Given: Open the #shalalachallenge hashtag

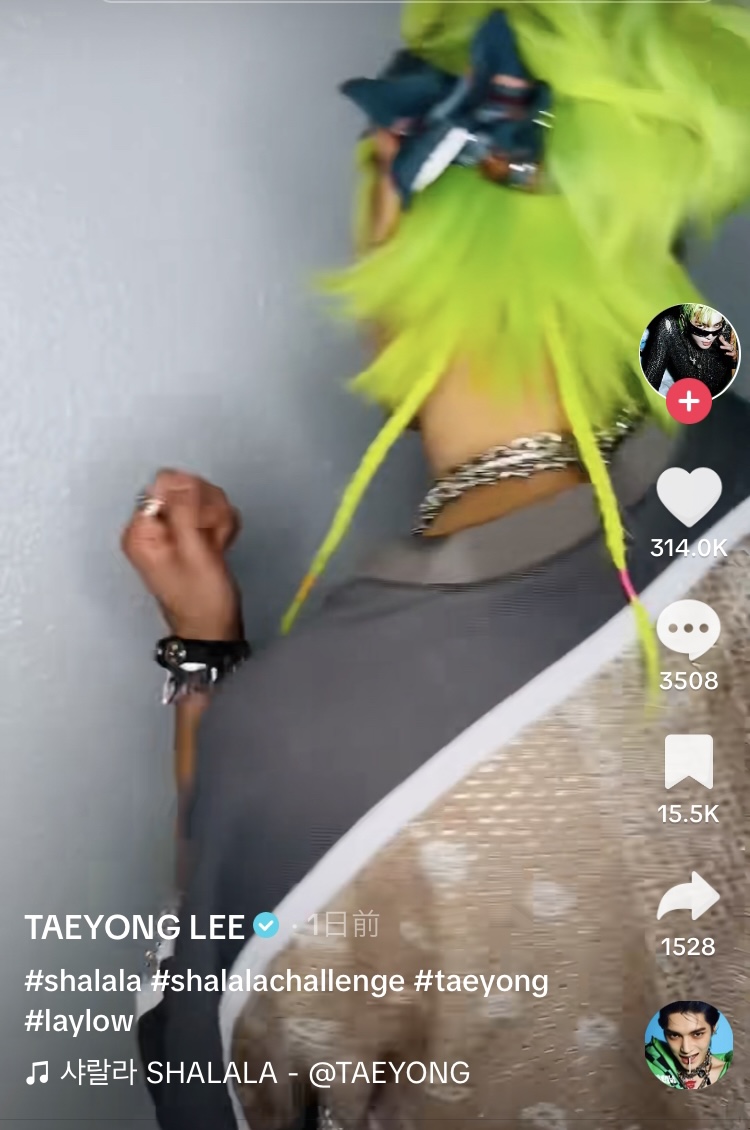Looking at the screenshot, I should tap(278, 981).
